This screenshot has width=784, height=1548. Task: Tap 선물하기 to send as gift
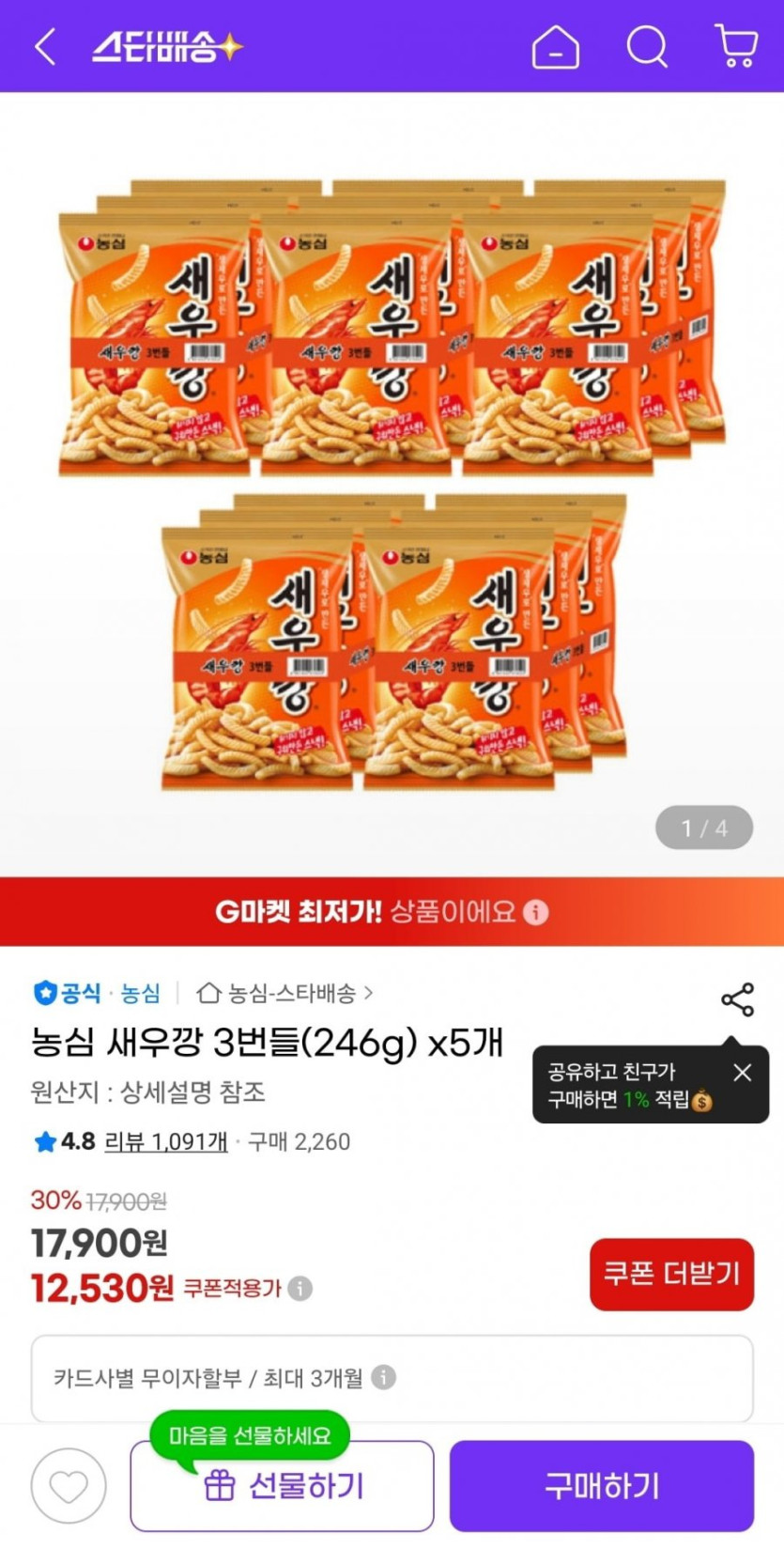click(282, 1486)
